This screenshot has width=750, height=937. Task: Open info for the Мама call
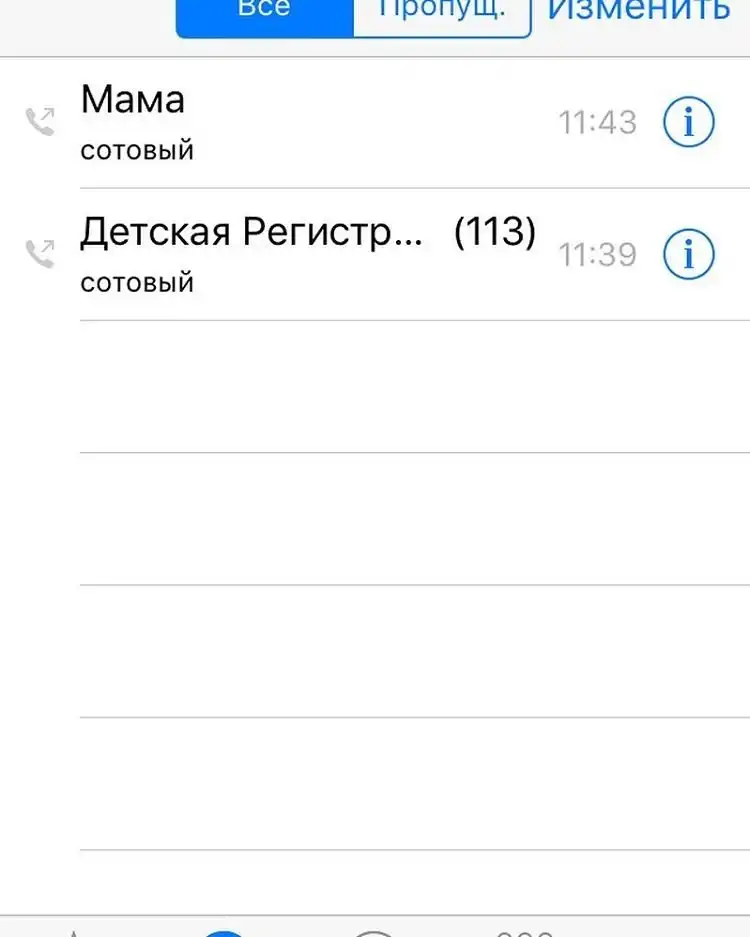689,123
